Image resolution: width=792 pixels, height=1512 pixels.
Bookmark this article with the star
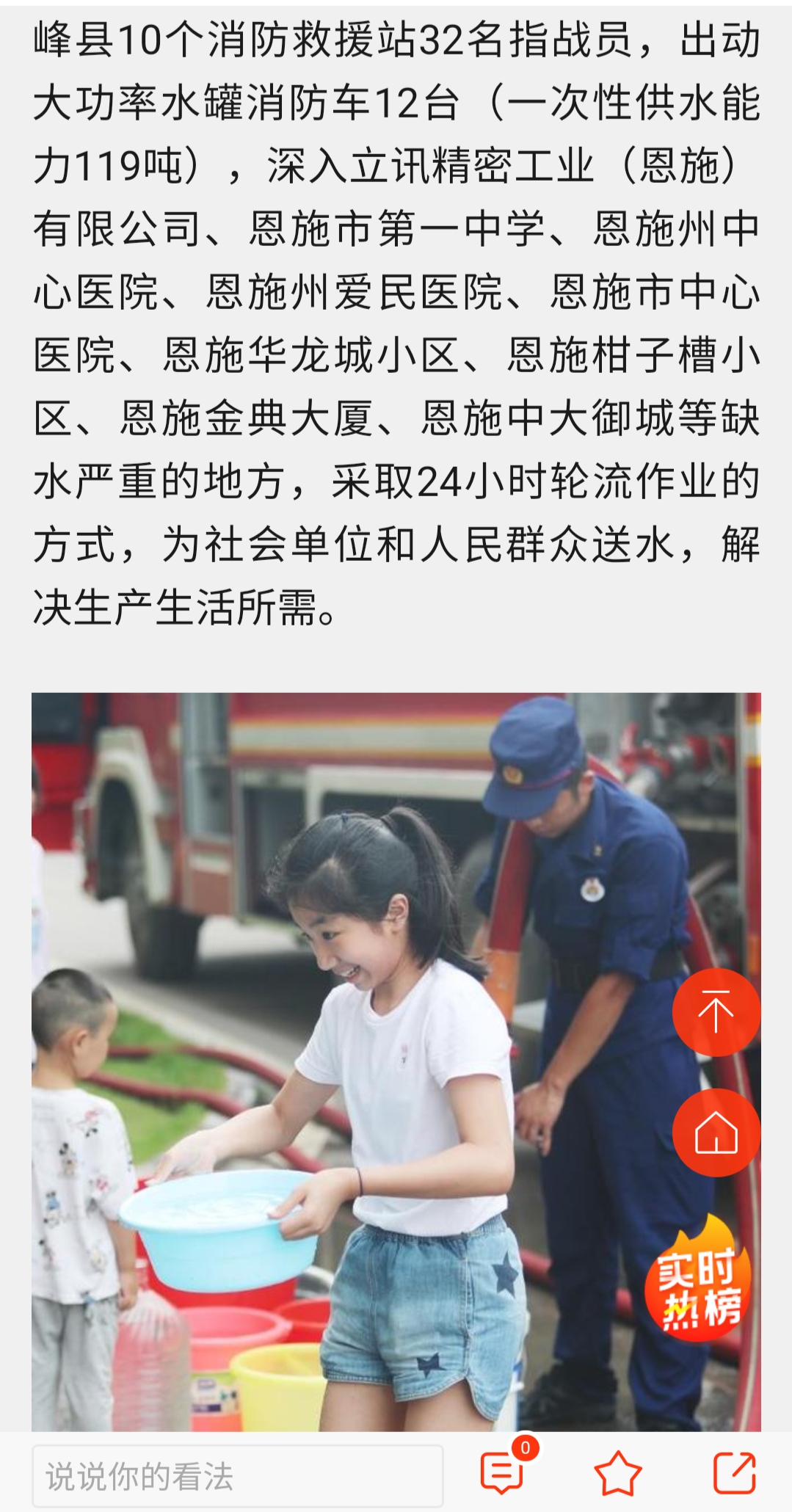(x=617, y=1472)
